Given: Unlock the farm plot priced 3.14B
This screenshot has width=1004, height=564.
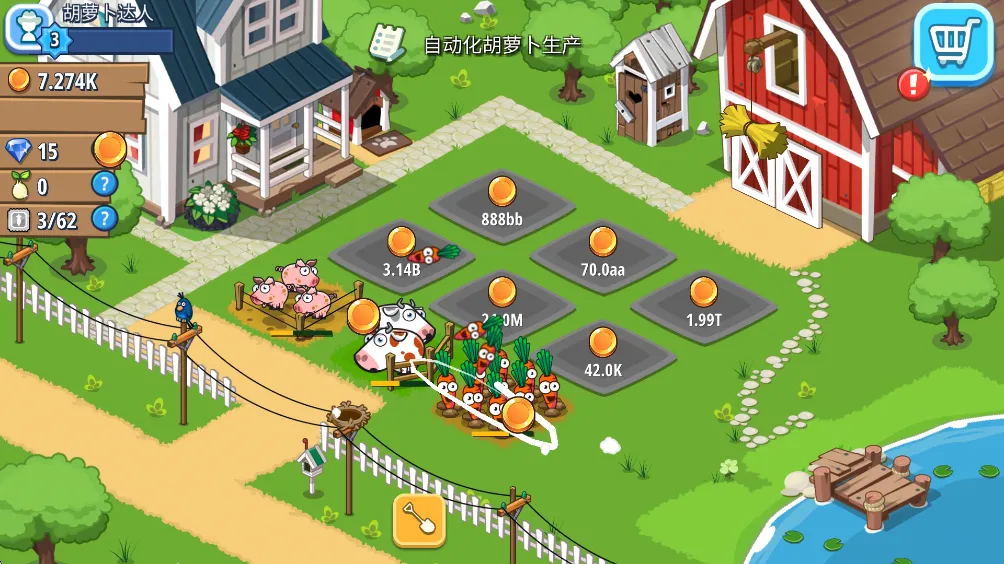Looking at the screenshot, I should pos(401,254).
